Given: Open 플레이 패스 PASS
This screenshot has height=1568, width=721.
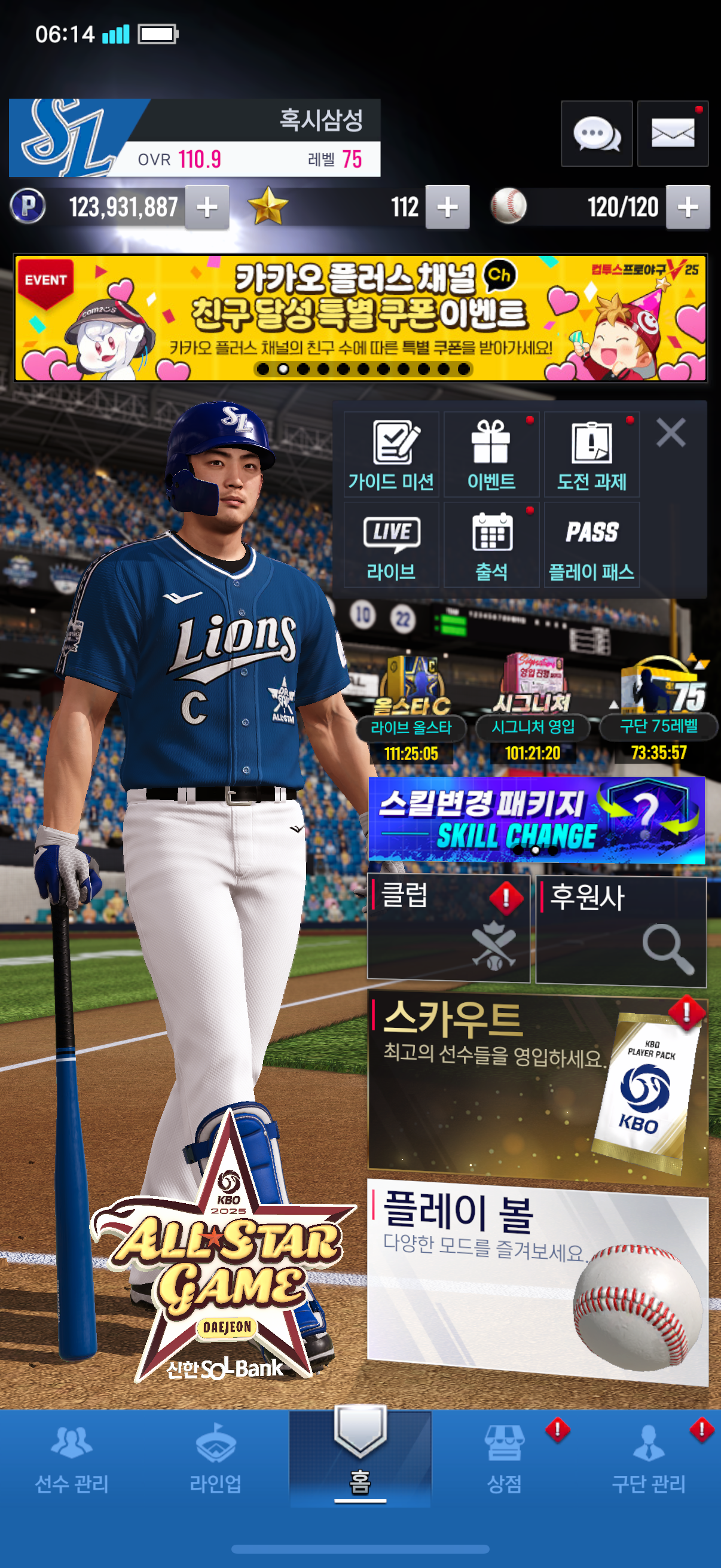Looking at the screenshot, I should tap(591, 544).
